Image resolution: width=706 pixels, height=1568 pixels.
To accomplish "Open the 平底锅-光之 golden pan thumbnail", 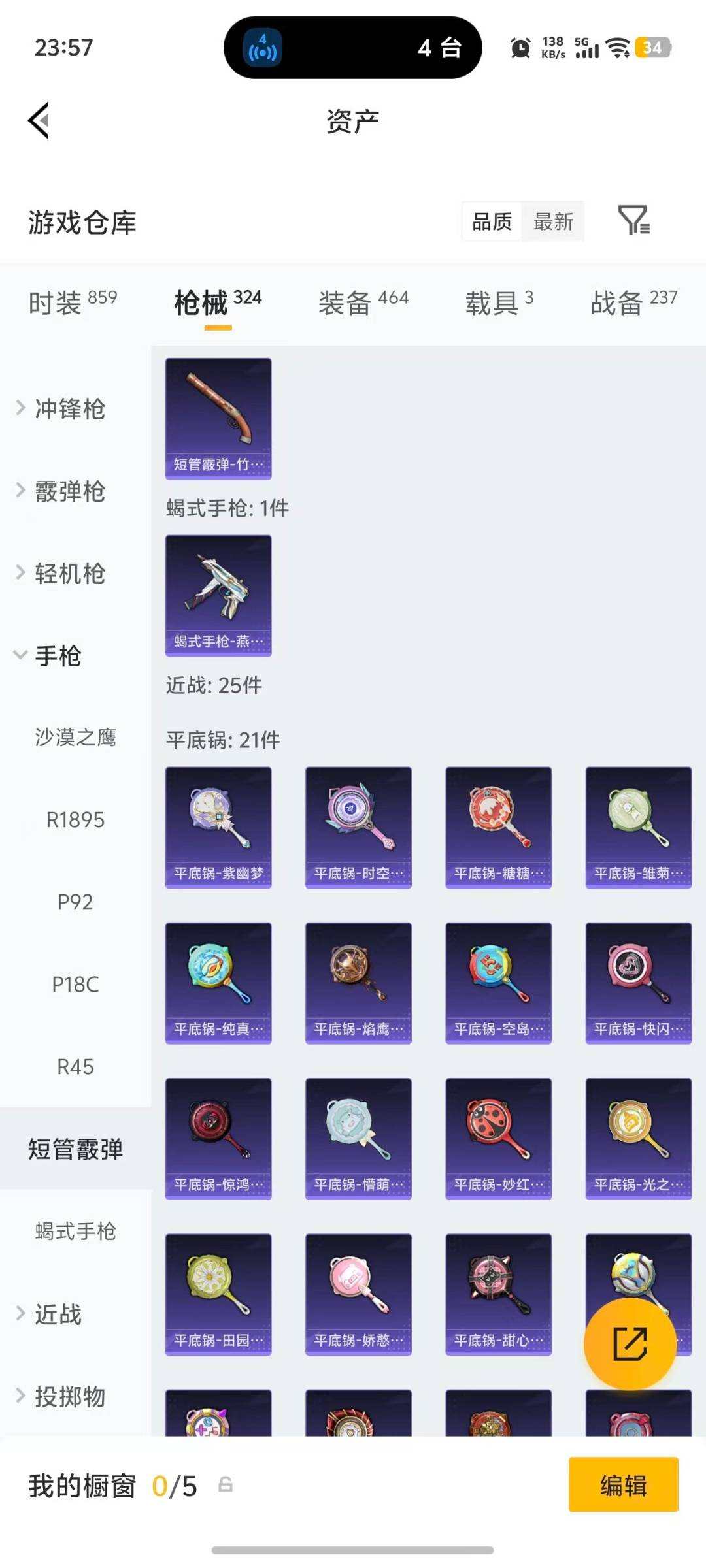I will (x=637, y=1138).
